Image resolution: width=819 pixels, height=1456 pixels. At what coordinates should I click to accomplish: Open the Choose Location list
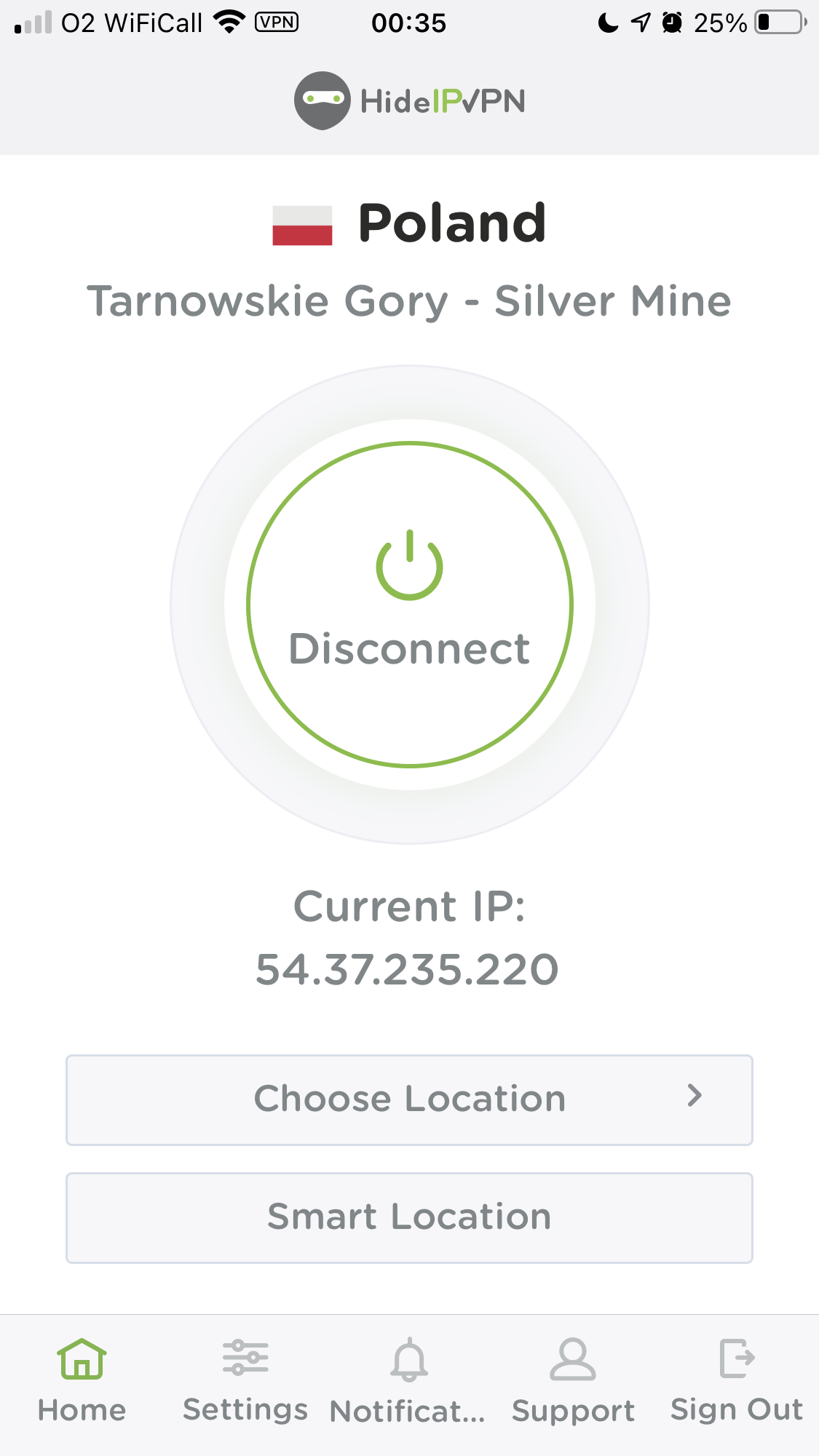pyautogui.click(x=409, y=1099)
